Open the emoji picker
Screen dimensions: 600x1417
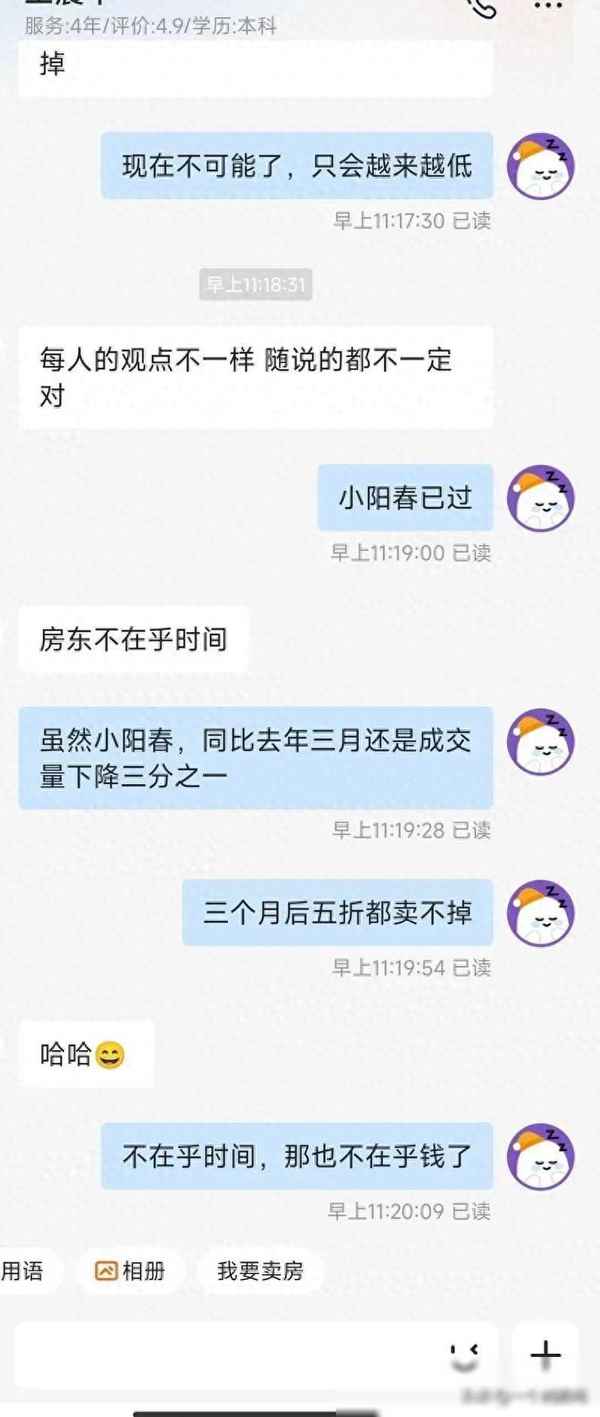464,1356
